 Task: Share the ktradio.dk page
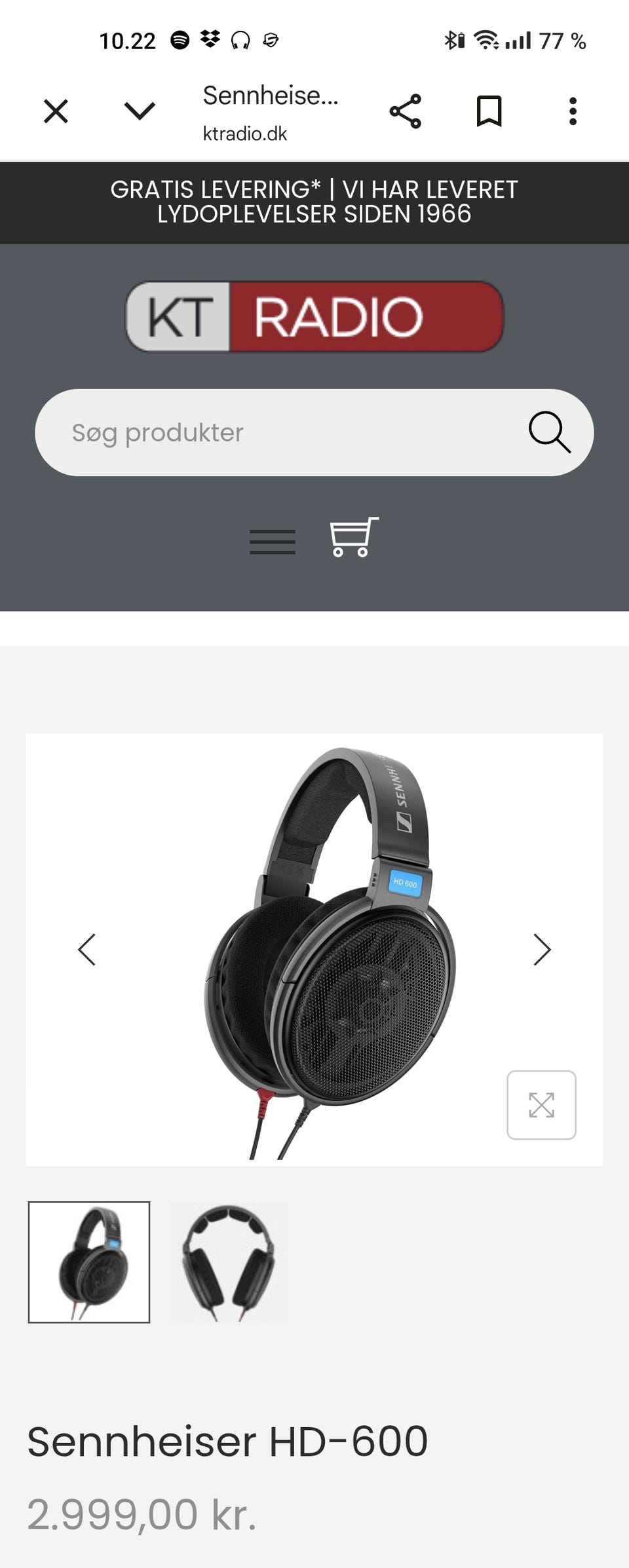pos(406,111)
